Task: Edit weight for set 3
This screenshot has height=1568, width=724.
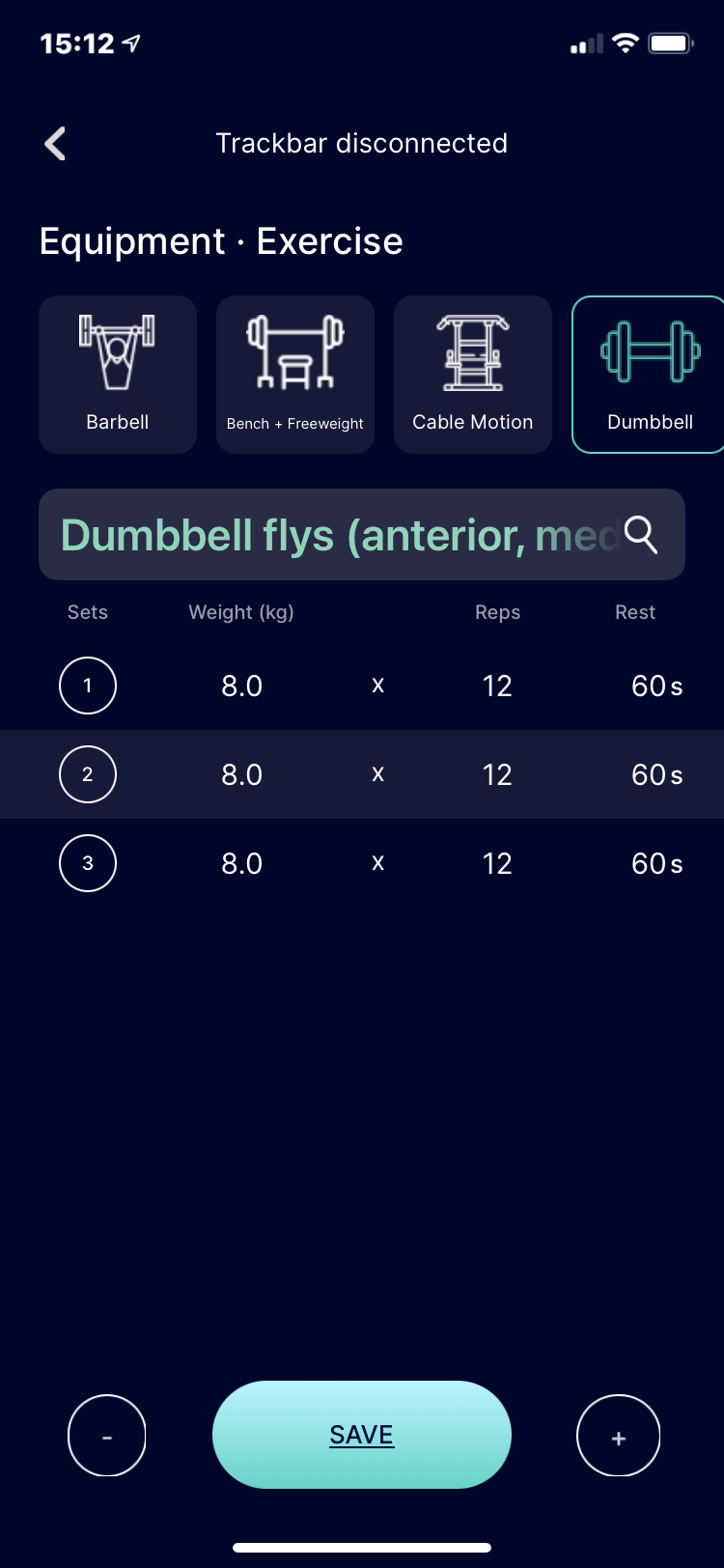Action: [x=241, y=864]
